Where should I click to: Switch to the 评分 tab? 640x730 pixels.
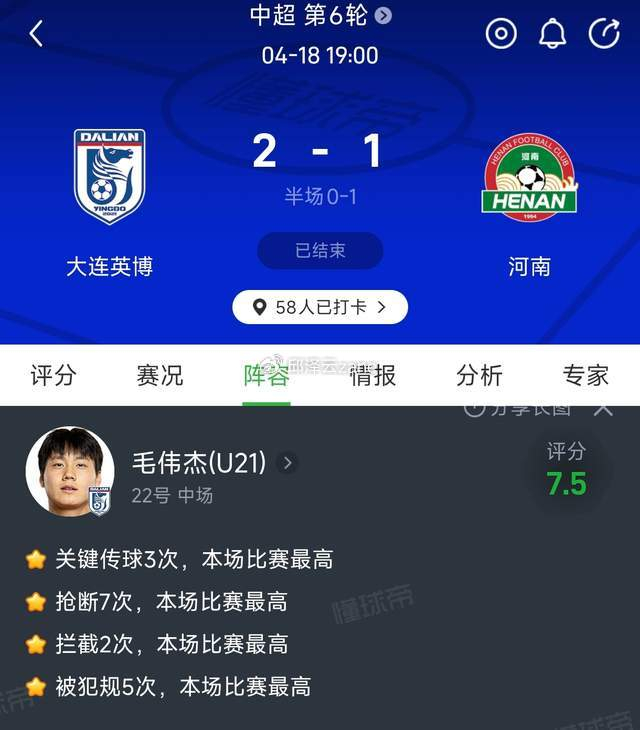[53, 375]
